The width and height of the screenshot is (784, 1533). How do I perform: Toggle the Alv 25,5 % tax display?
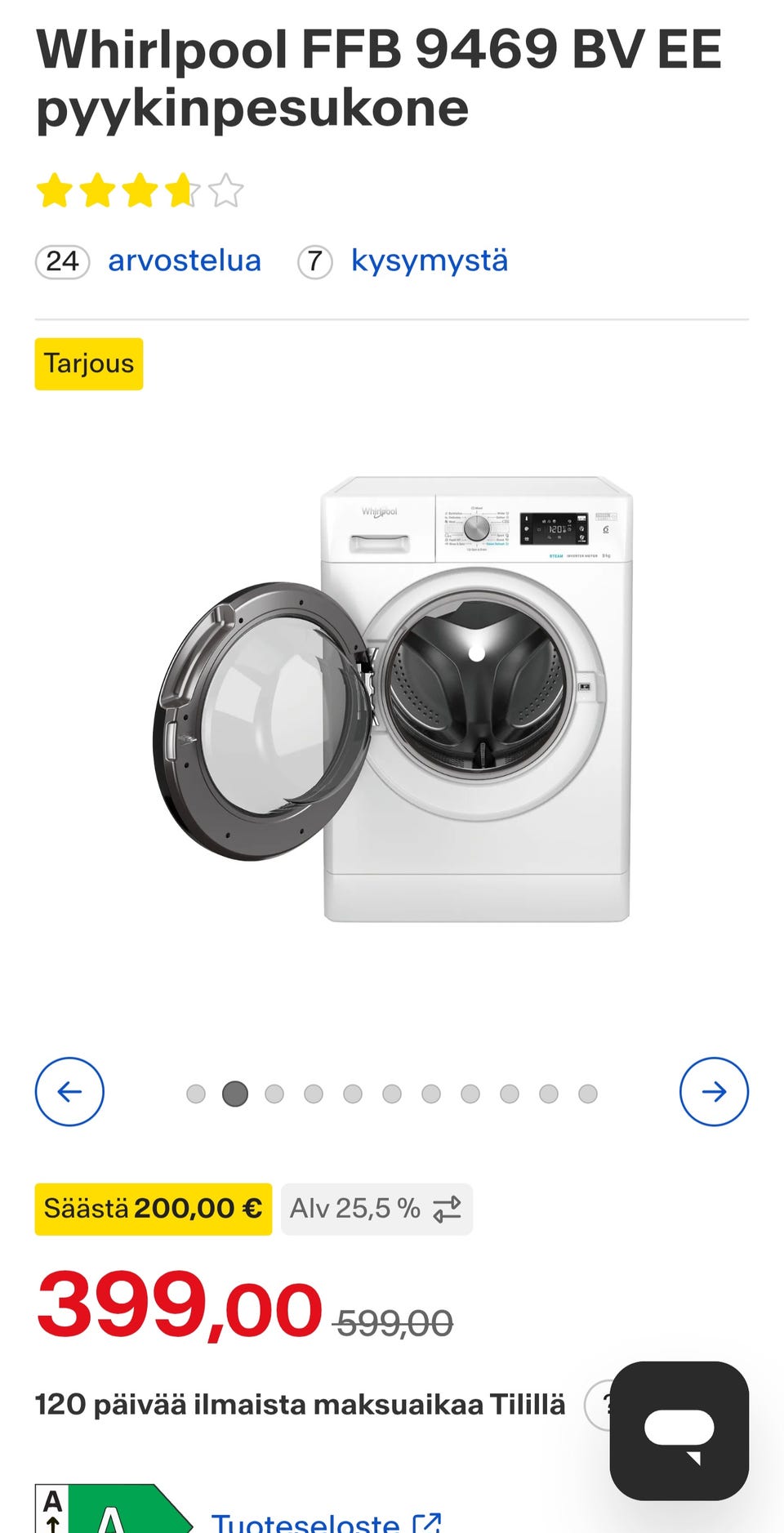376,1209
